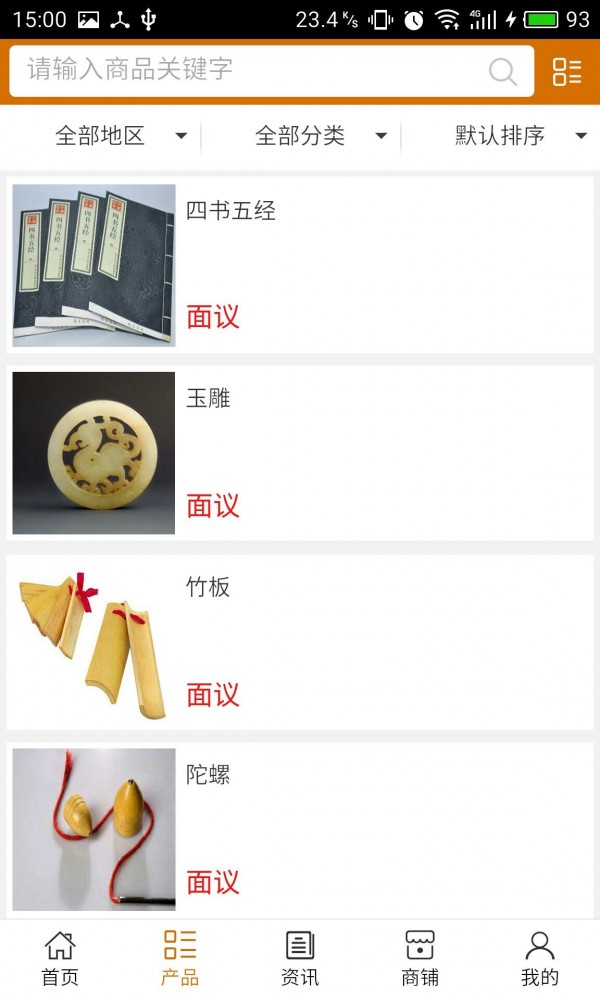This screenshot has height=1000, width=600.
Task: Open the category list icon
Action: pos(567,71)
